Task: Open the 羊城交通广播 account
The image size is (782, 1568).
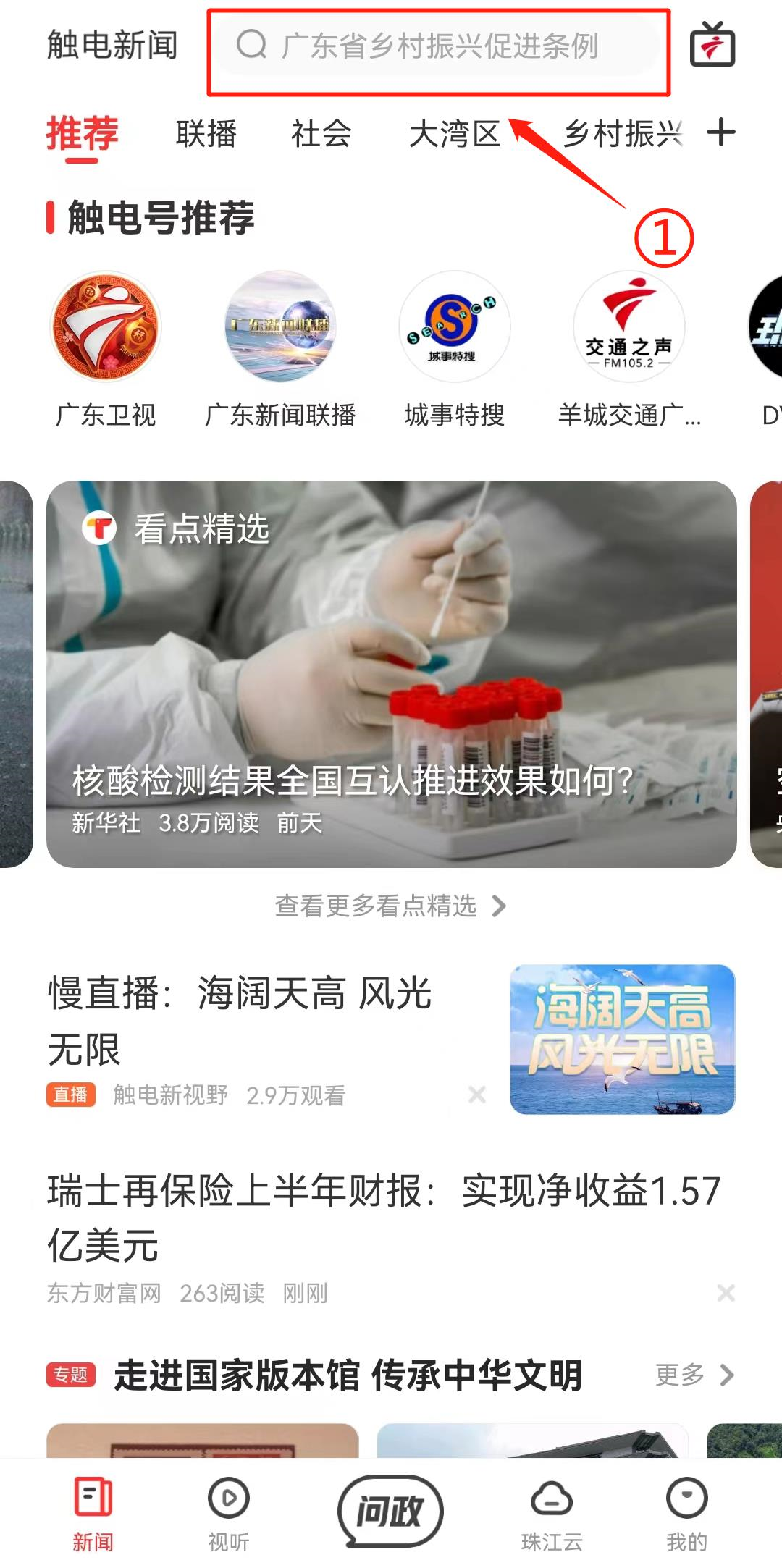Action: tap(628, 327)
